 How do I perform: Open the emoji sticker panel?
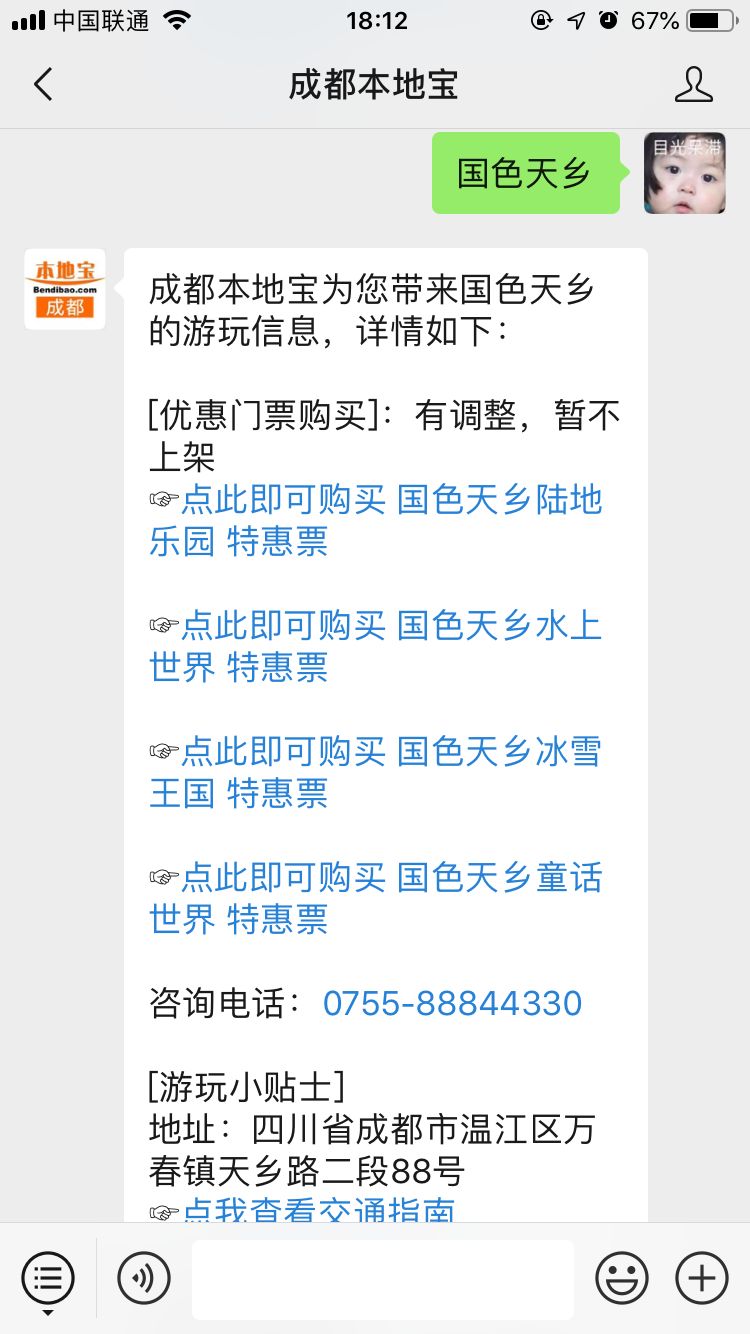pos(621,1278)
